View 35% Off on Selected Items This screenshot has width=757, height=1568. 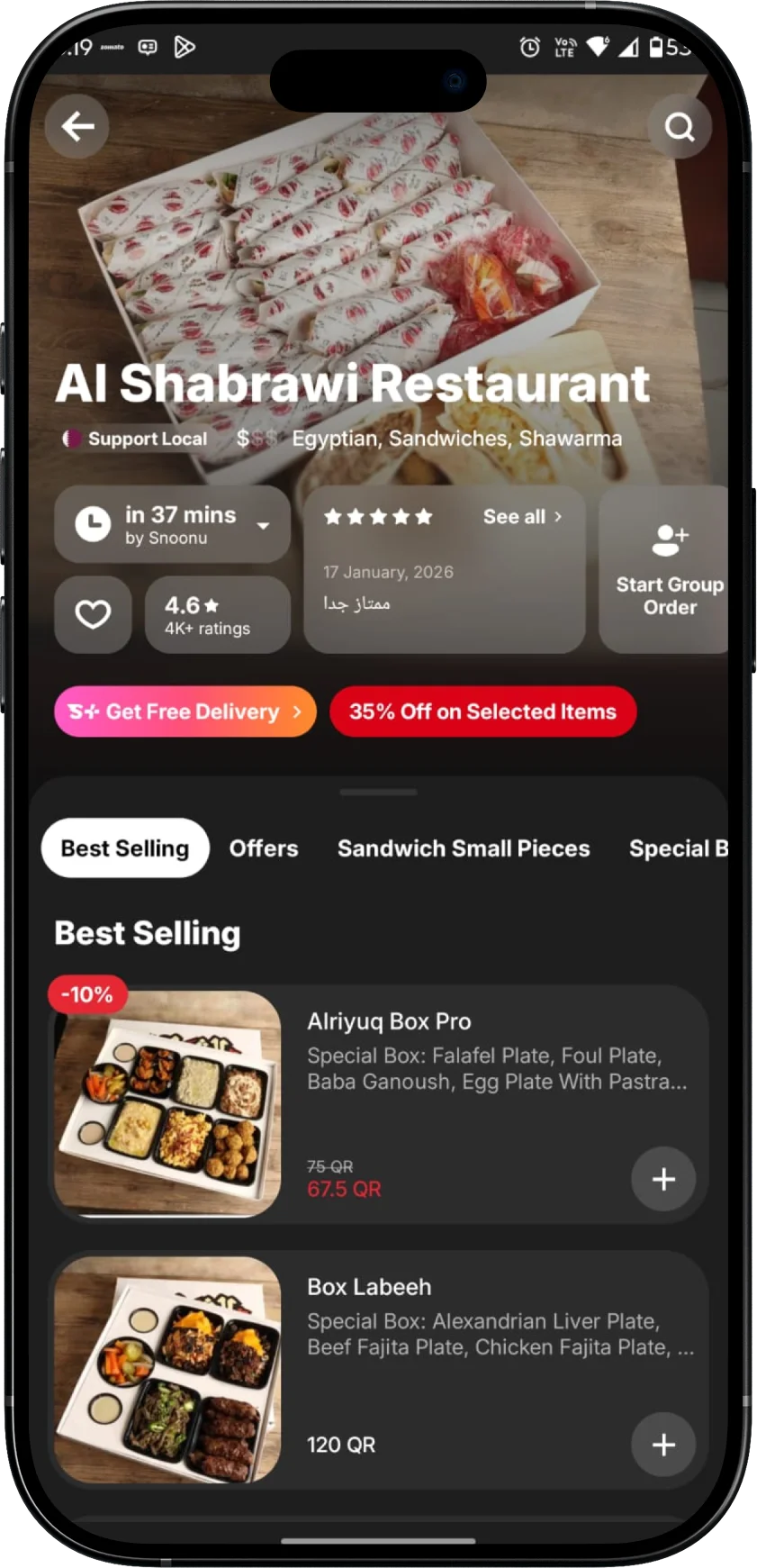pyautogui.click(x=482, y=711)
